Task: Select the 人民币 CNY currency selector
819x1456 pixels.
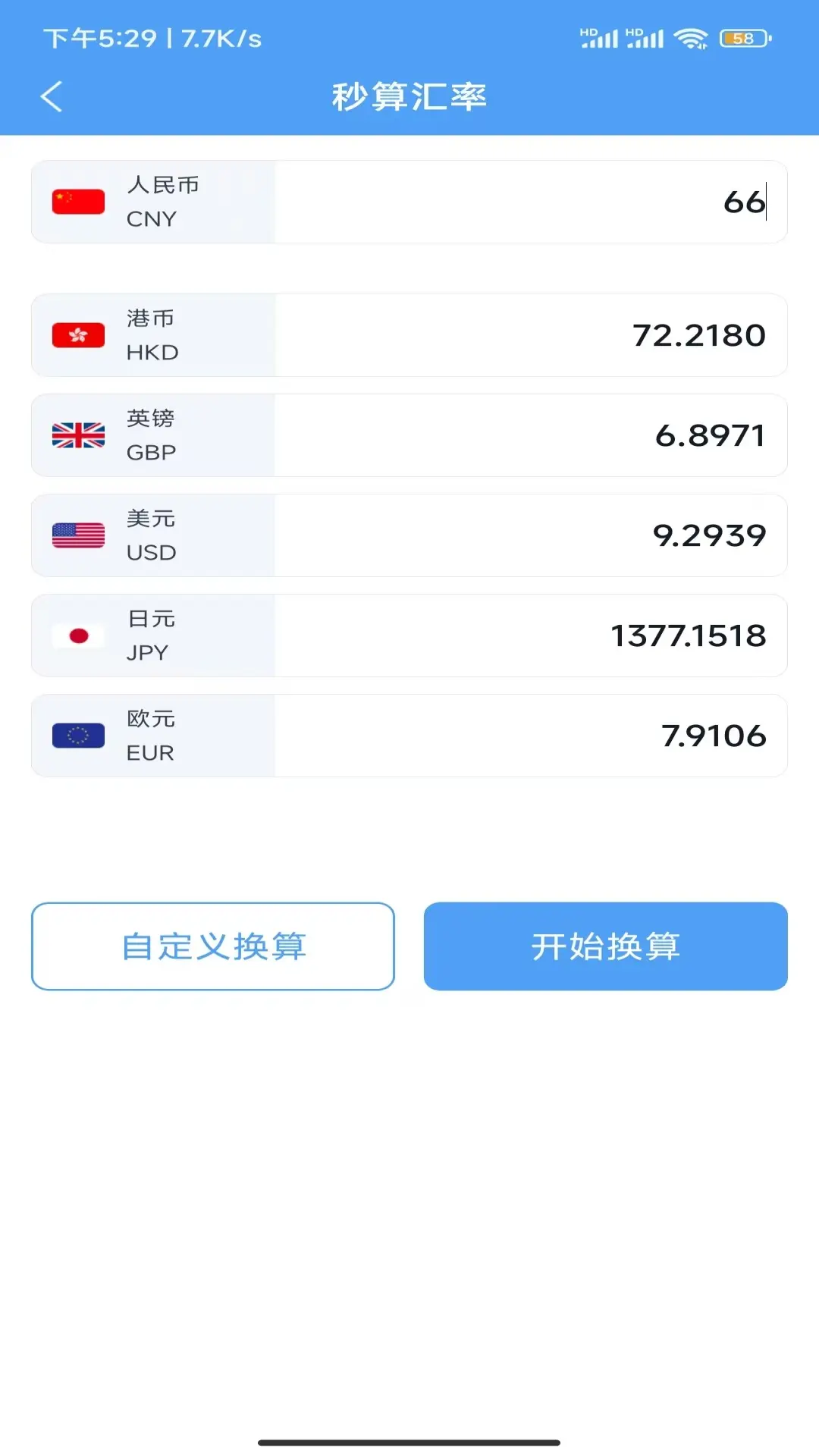Action: [x=153, y=202]
